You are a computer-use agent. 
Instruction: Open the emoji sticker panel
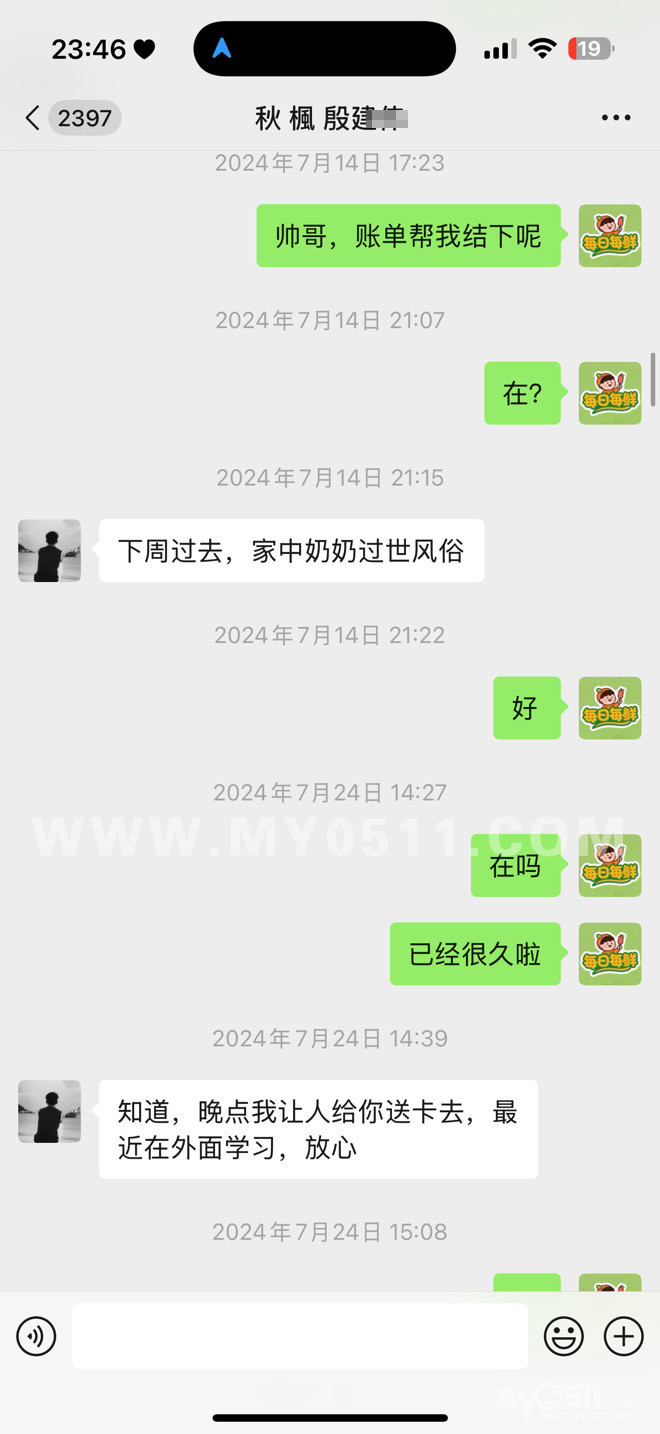click(x=564, y=1336)
